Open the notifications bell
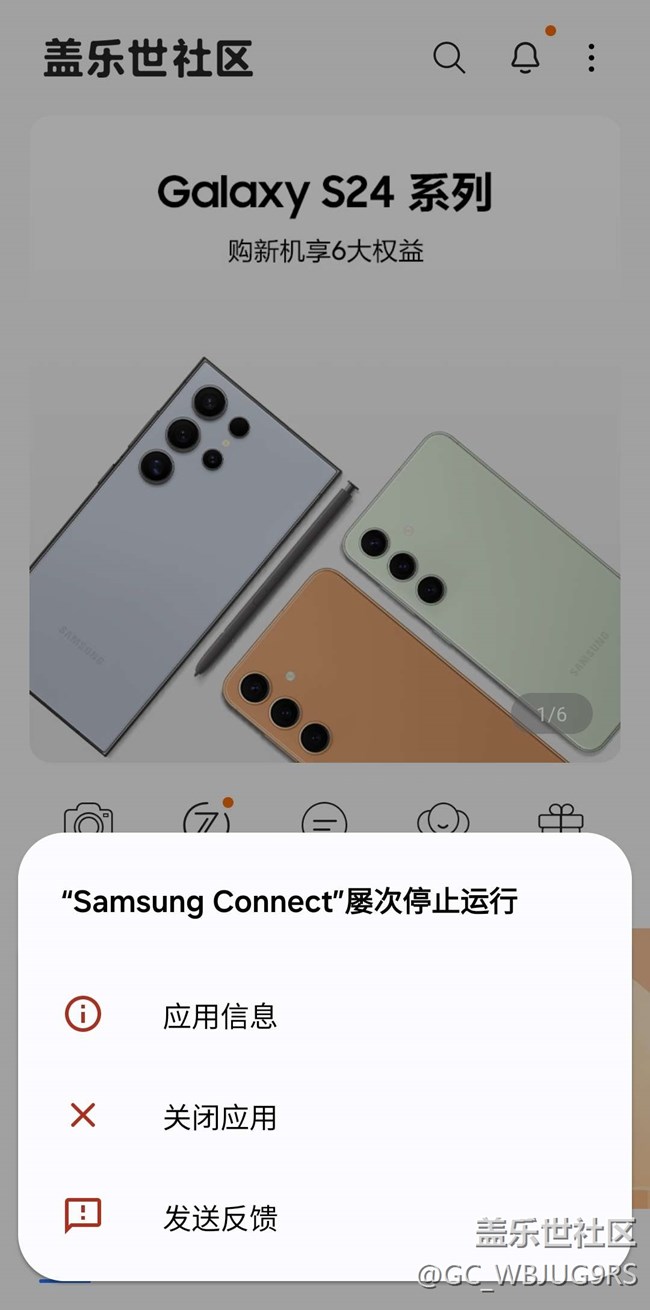 pyautogui.click(x=525, y=58)
